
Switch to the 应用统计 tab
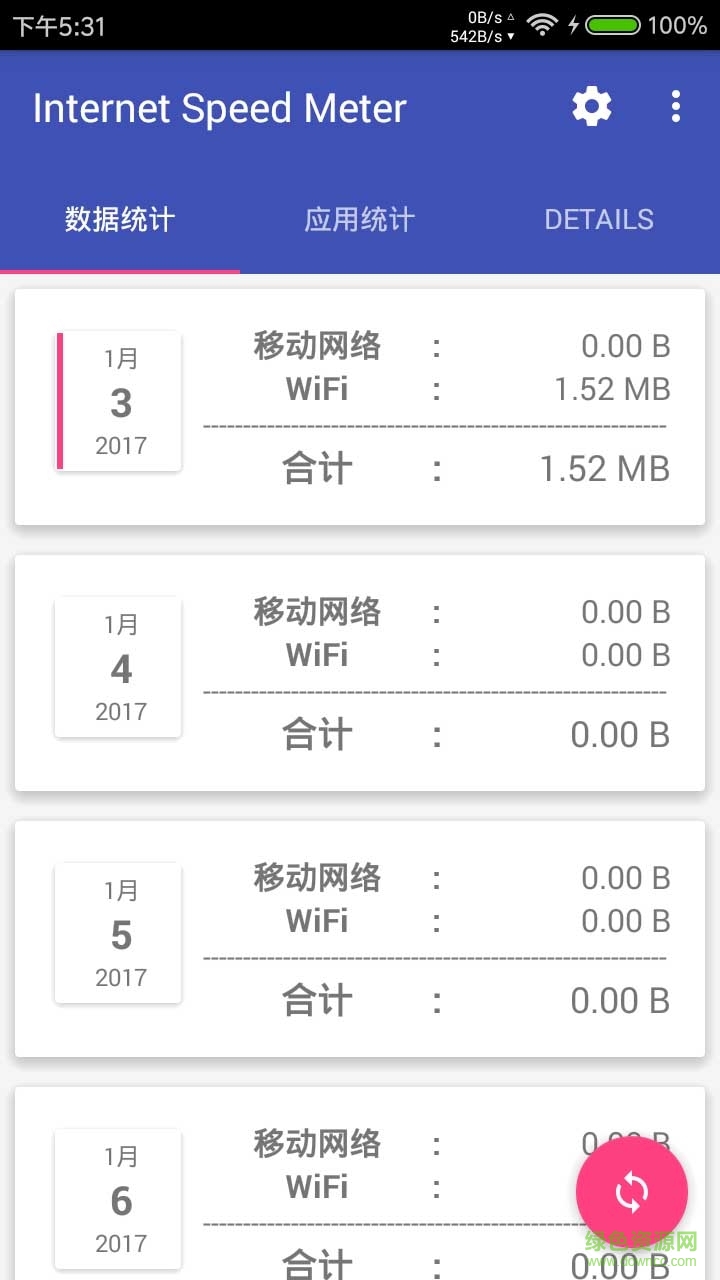pos(359,219)
